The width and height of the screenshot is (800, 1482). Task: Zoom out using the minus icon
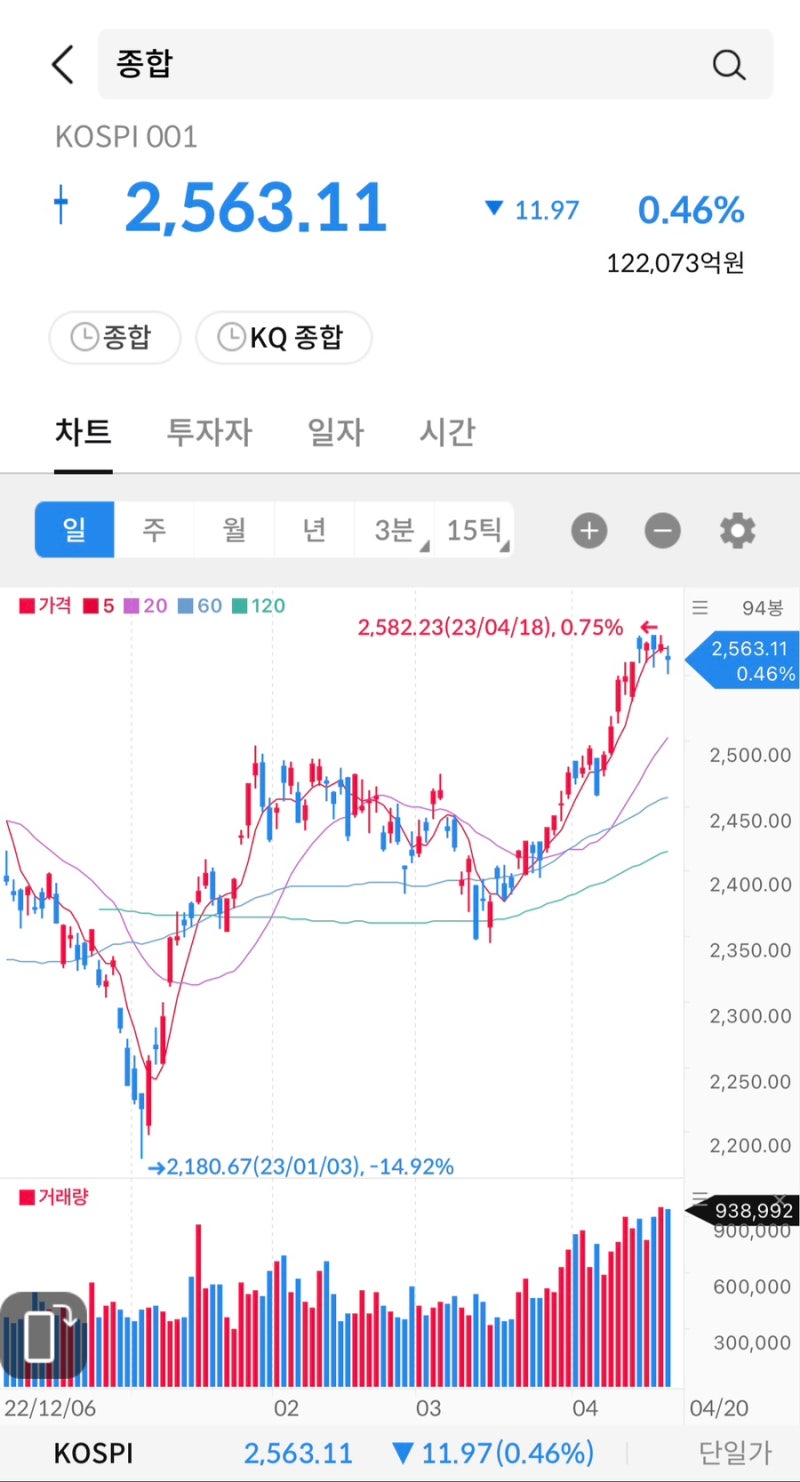[x=662, y=530]
